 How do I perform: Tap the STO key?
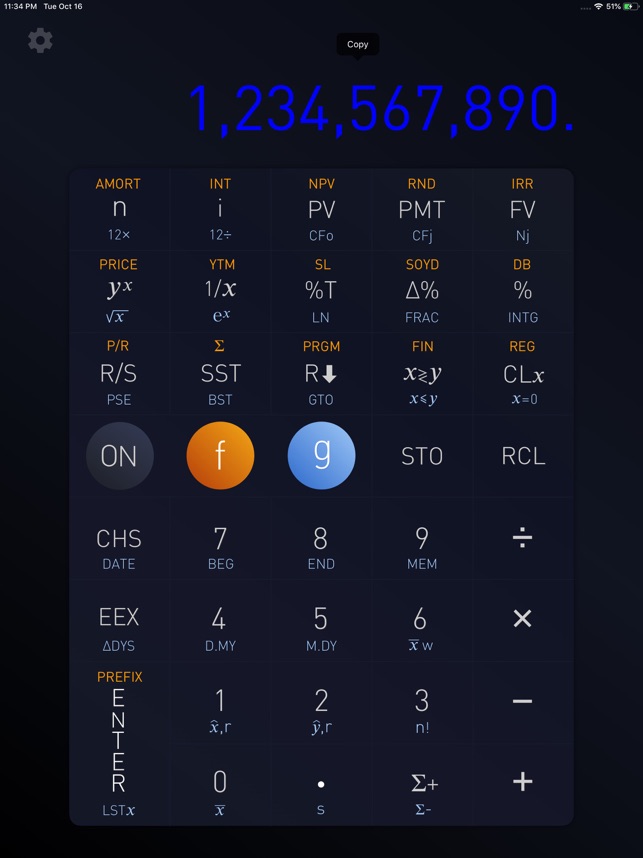click(x=421, y=456)
